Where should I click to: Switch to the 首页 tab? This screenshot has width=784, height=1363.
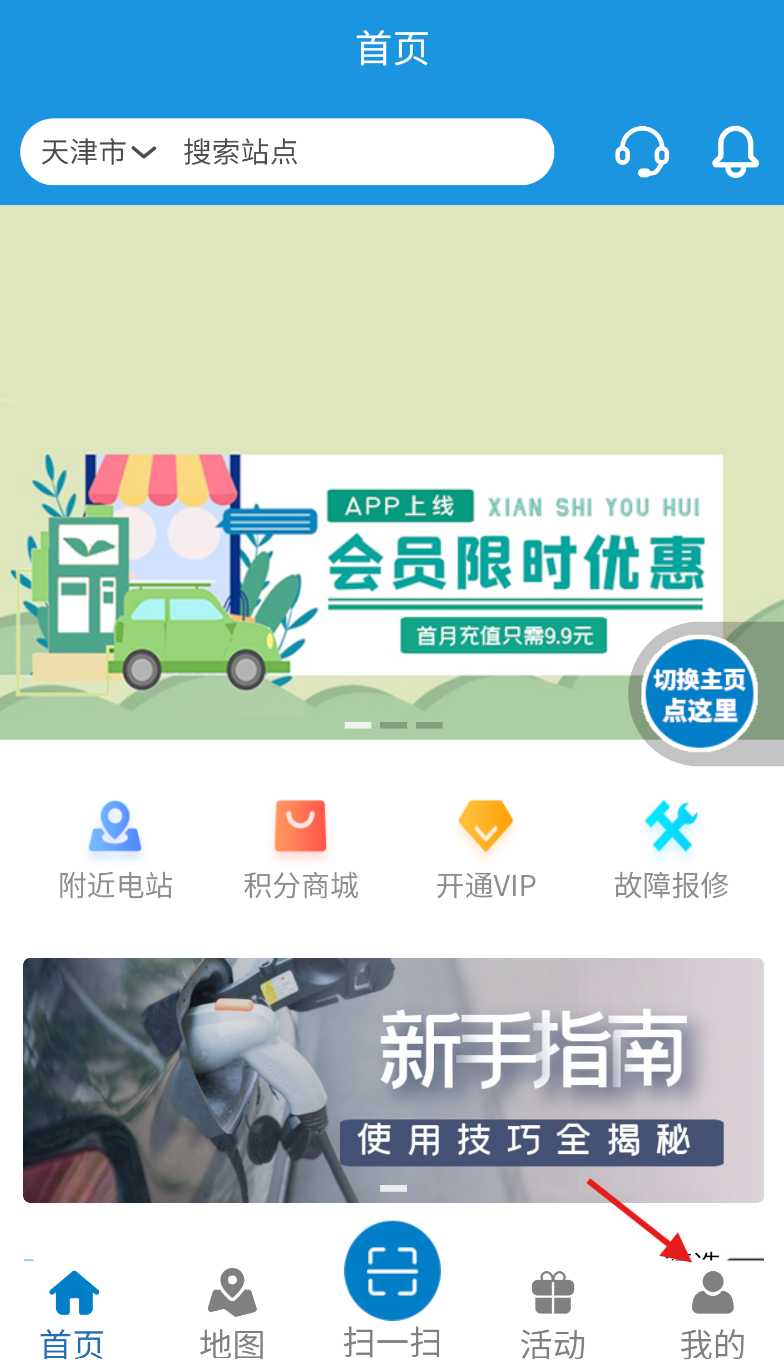(x=73, y=1313)
